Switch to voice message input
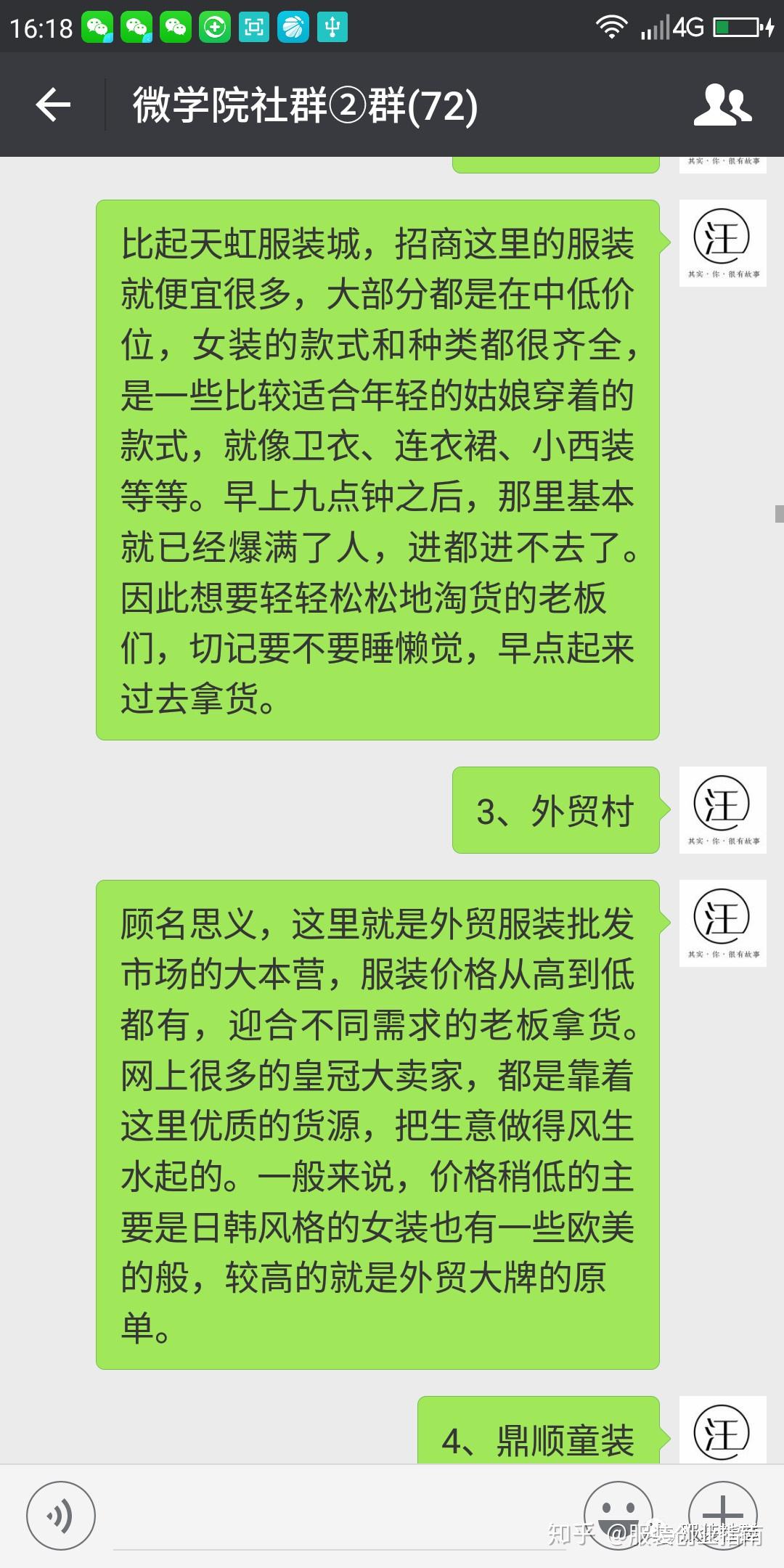Screen dimensions: 784x1568 point(61,1516)
